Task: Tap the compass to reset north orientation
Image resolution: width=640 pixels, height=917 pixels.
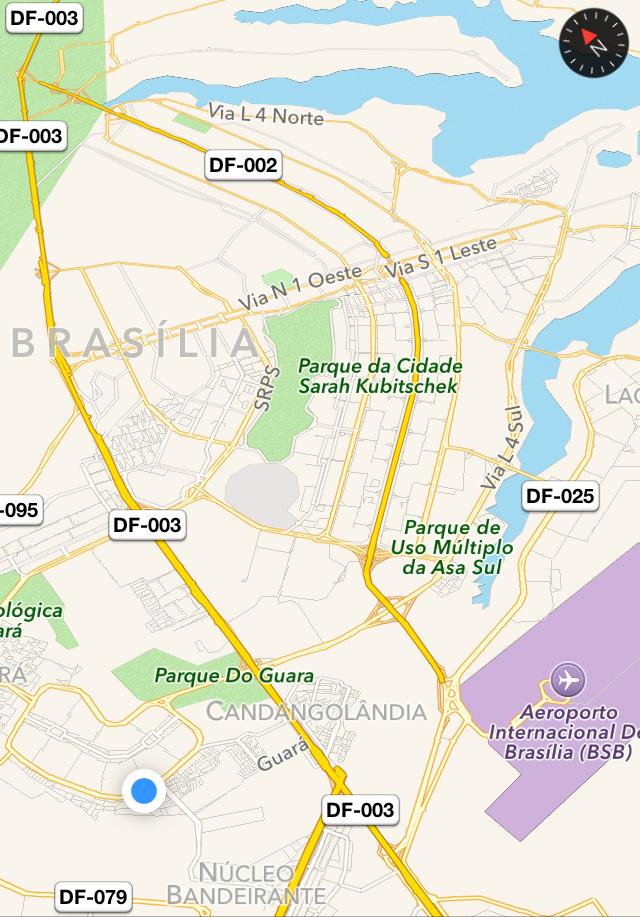Action: (591, 43)
